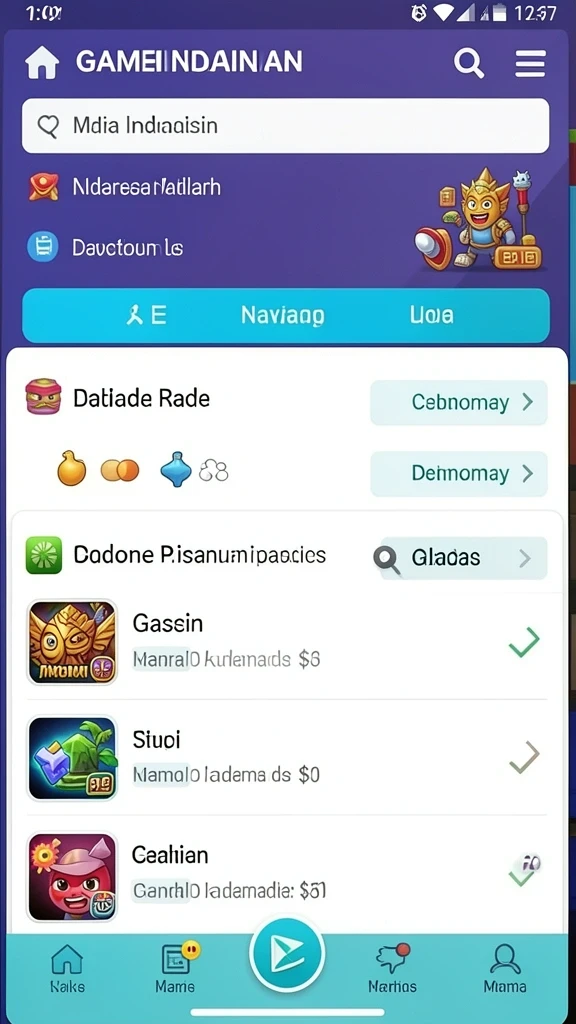Open the Gassin game row
Viewport: 576px width, 1024px height.
tap(286, 642)
